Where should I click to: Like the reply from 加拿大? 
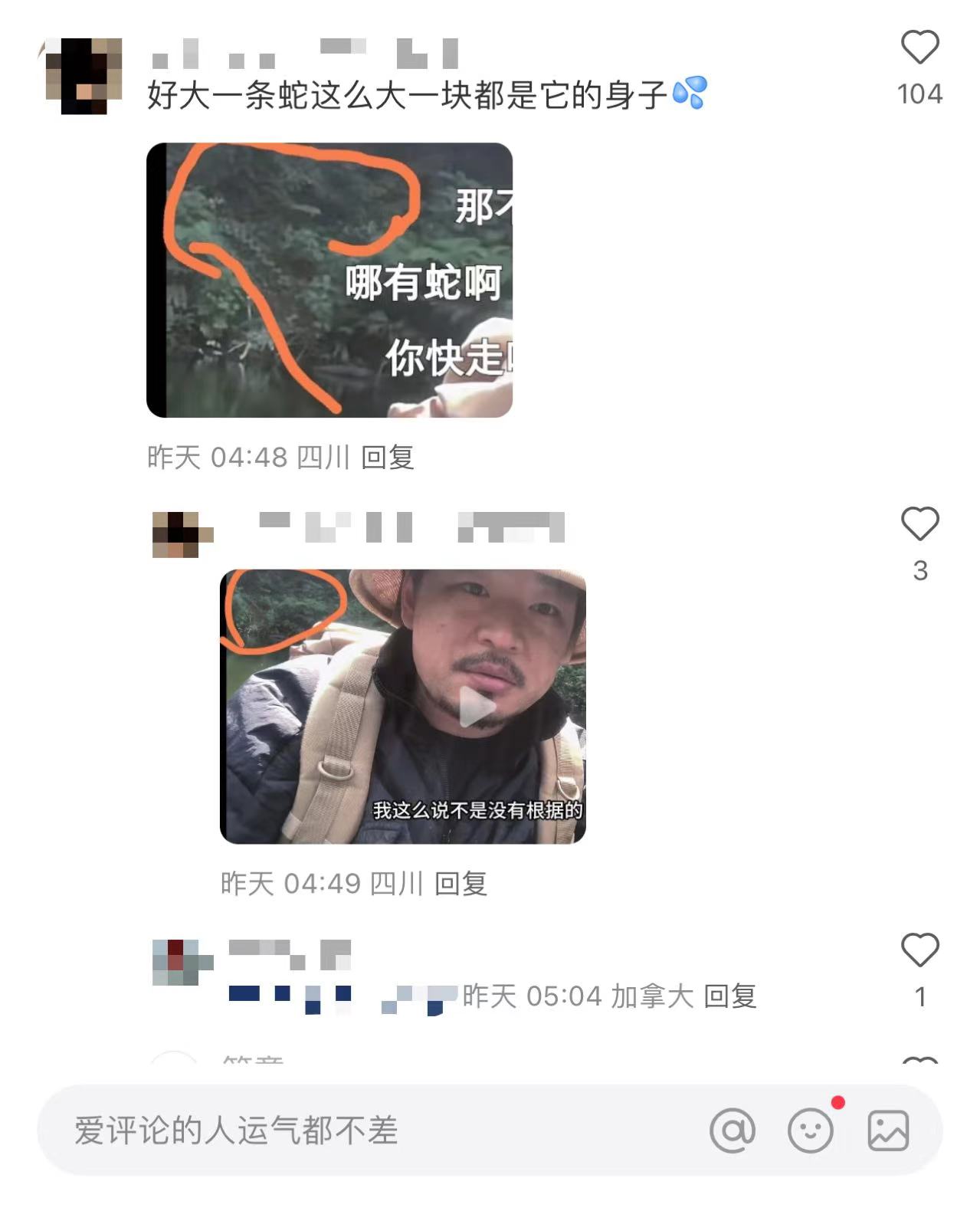pos(919,950)
